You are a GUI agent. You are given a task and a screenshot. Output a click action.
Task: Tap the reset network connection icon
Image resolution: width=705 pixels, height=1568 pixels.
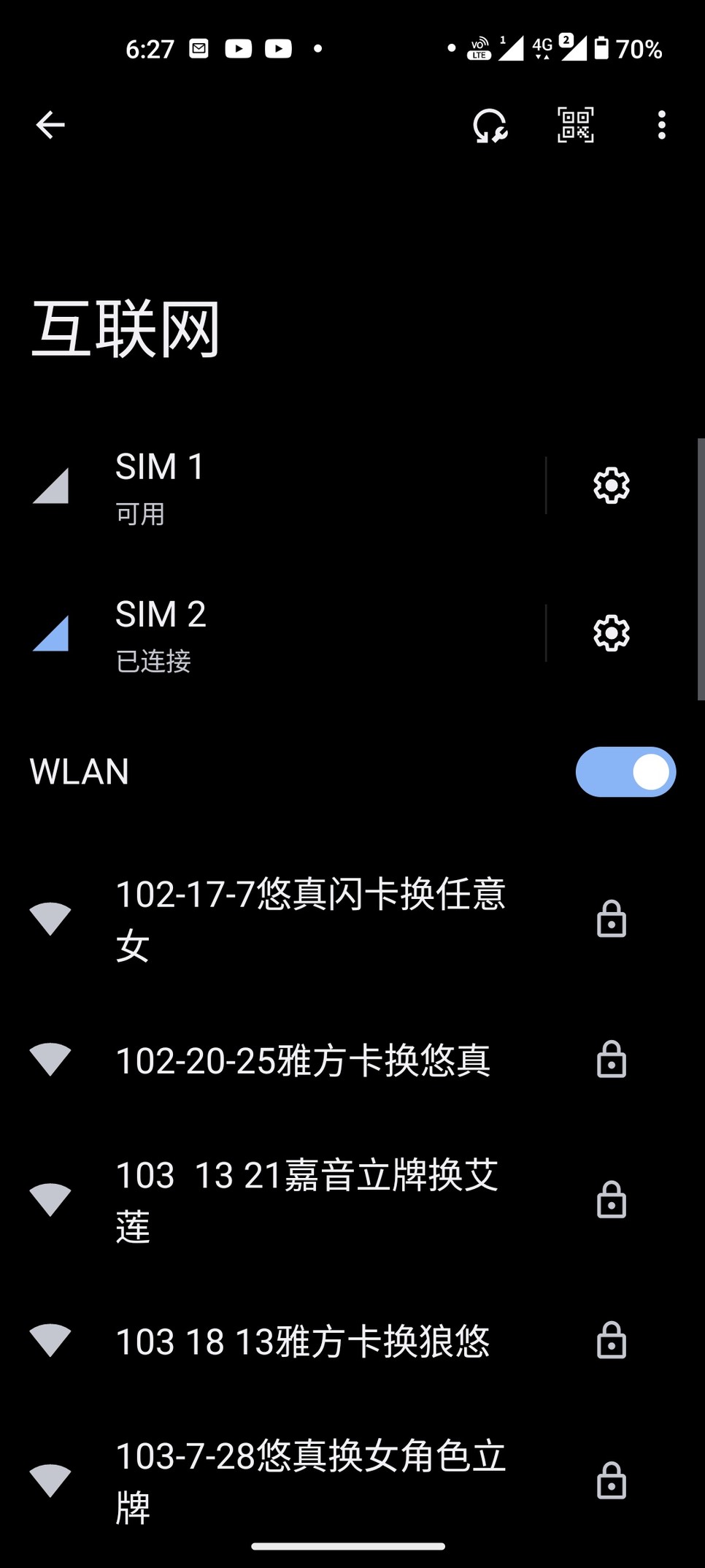tap(490, 125)
